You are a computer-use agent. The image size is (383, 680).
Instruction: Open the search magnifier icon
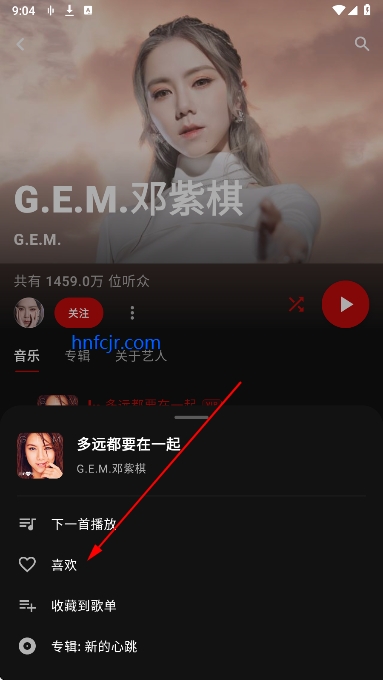(362, 44)
